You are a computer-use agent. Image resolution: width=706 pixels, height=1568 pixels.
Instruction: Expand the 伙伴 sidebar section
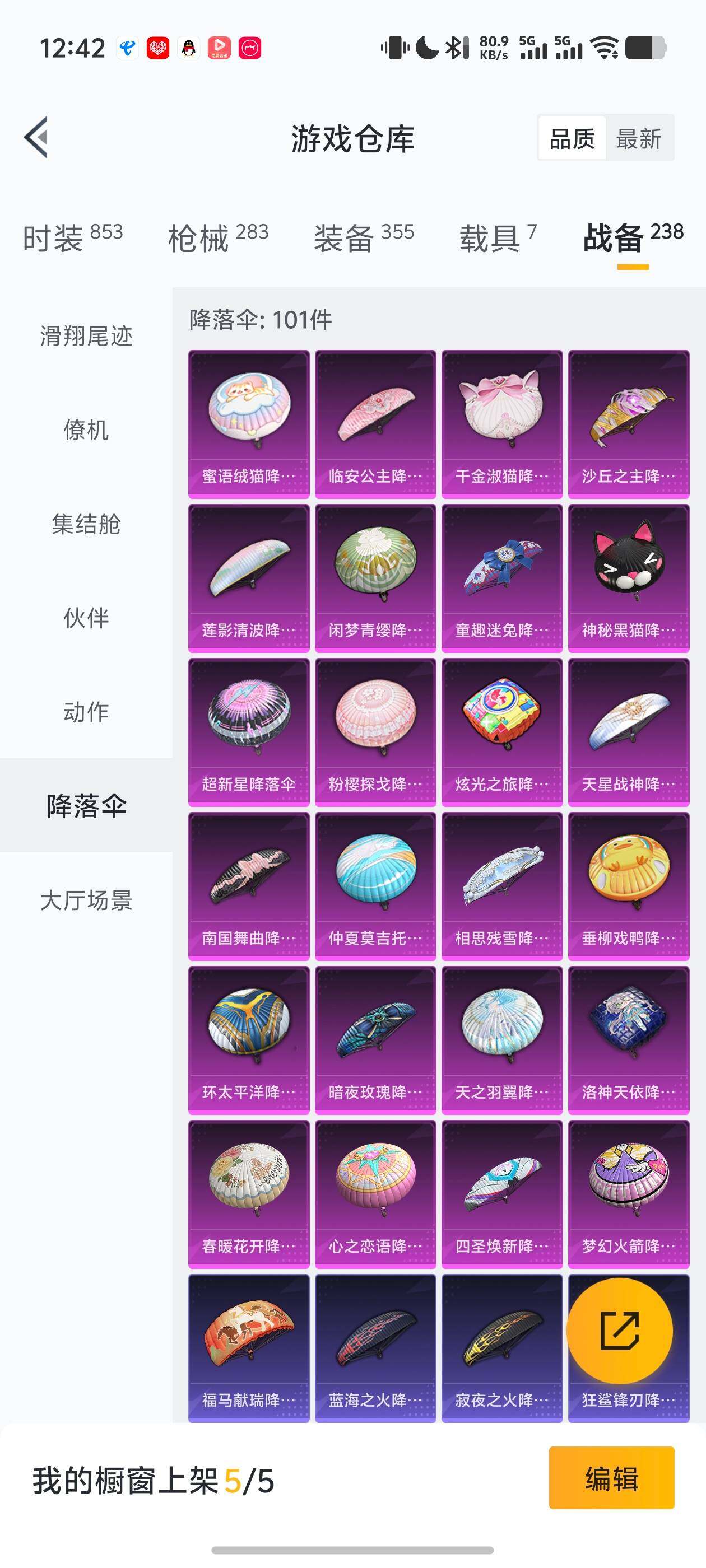[x=86, y=620]
